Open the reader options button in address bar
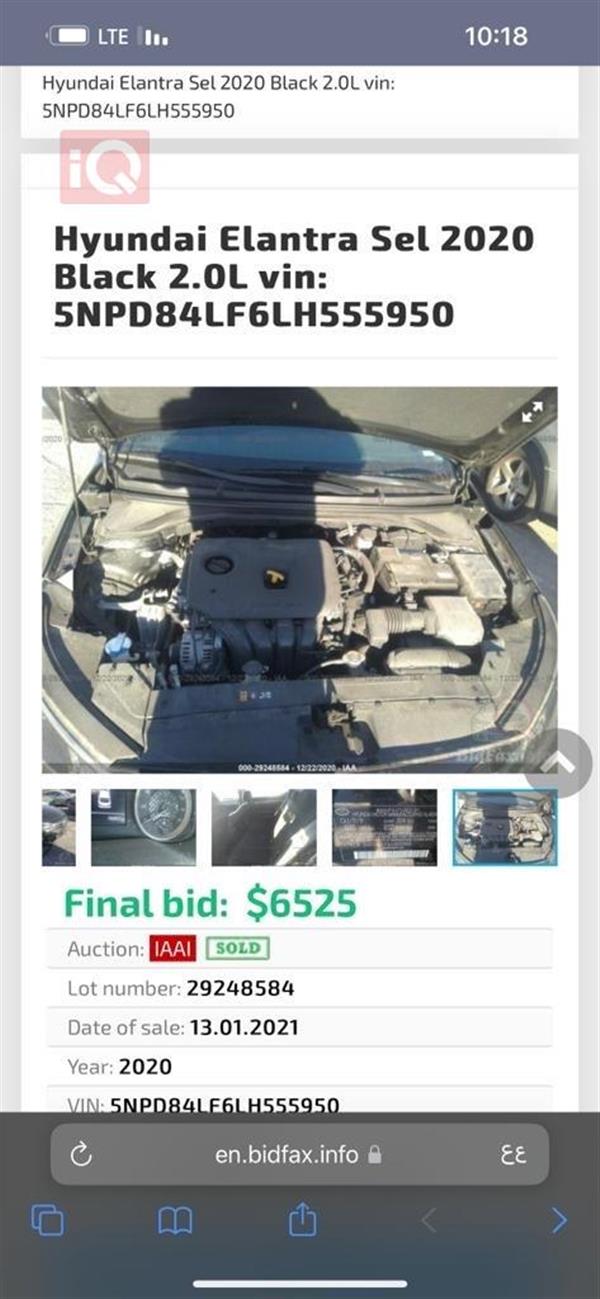Screen dimensions: 600x1299 pyautogui.click(x=513, y=1155)
